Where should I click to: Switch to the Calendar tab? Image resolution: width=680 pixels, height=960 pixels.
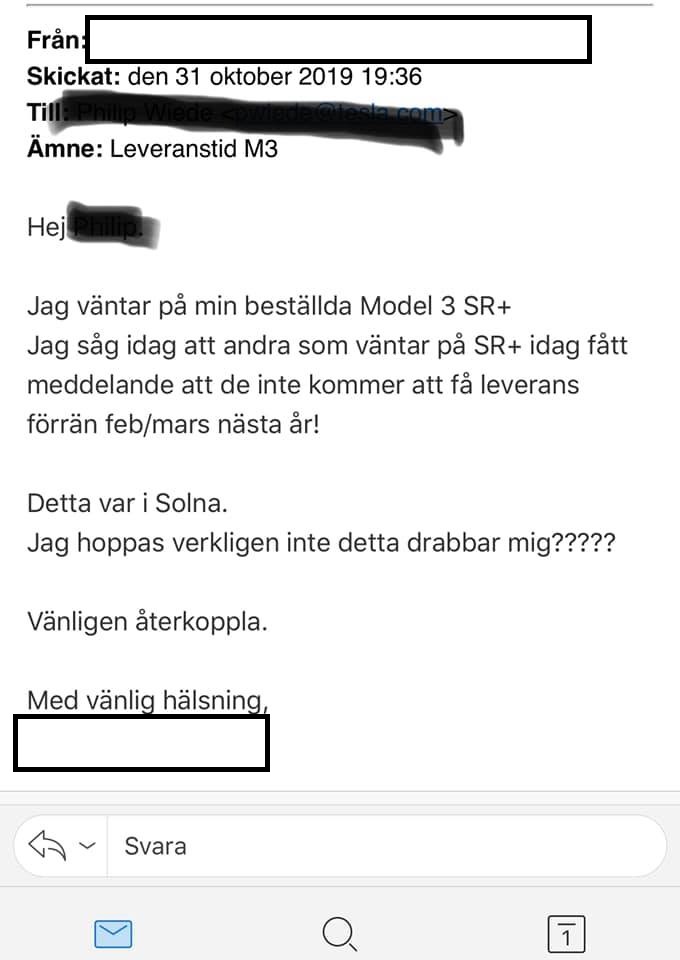[x=566, y=934]
